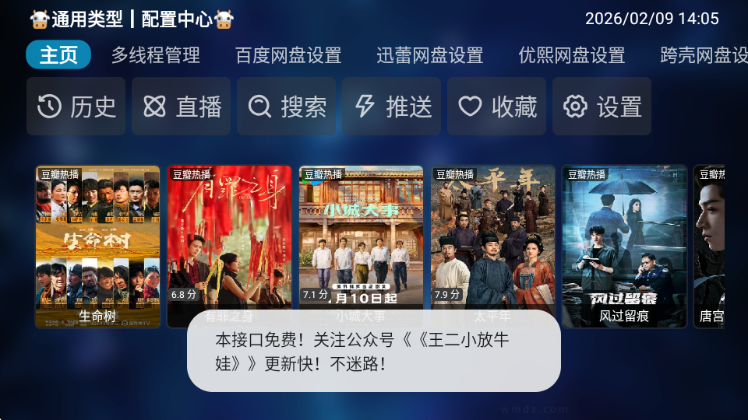
Task: Open the 生命树 poster card
Action: (97, 240)
